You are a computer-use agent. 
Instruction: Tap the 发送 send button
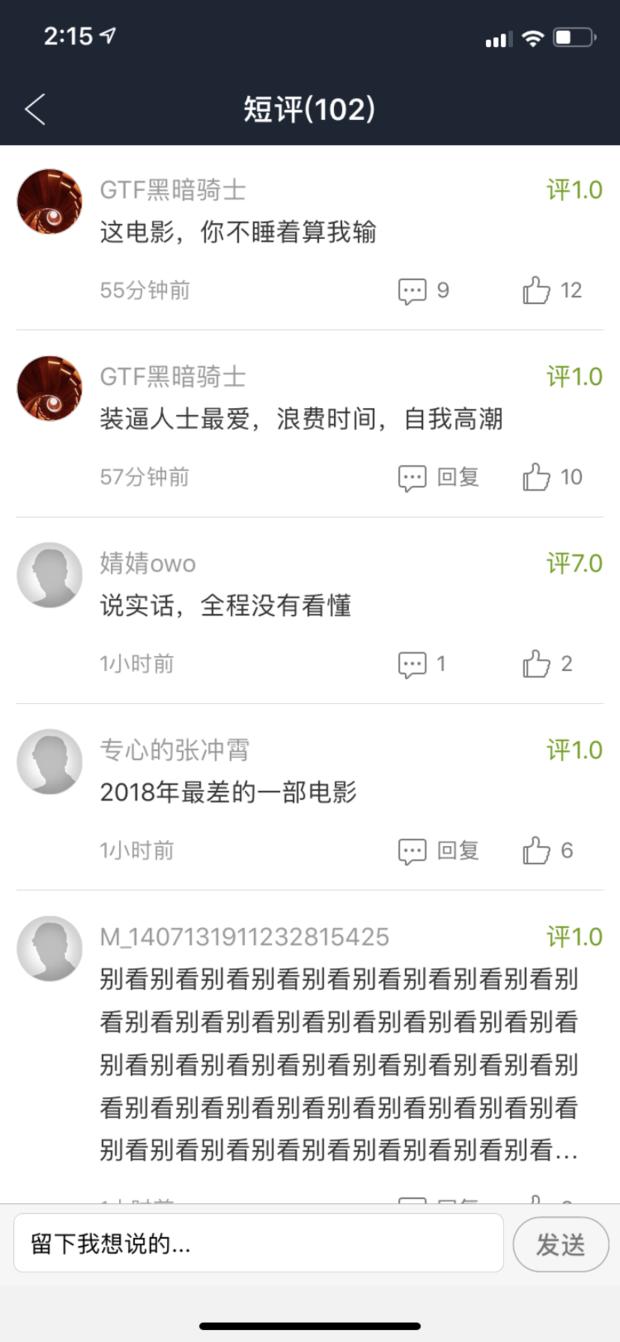(x=560, y=1245)
